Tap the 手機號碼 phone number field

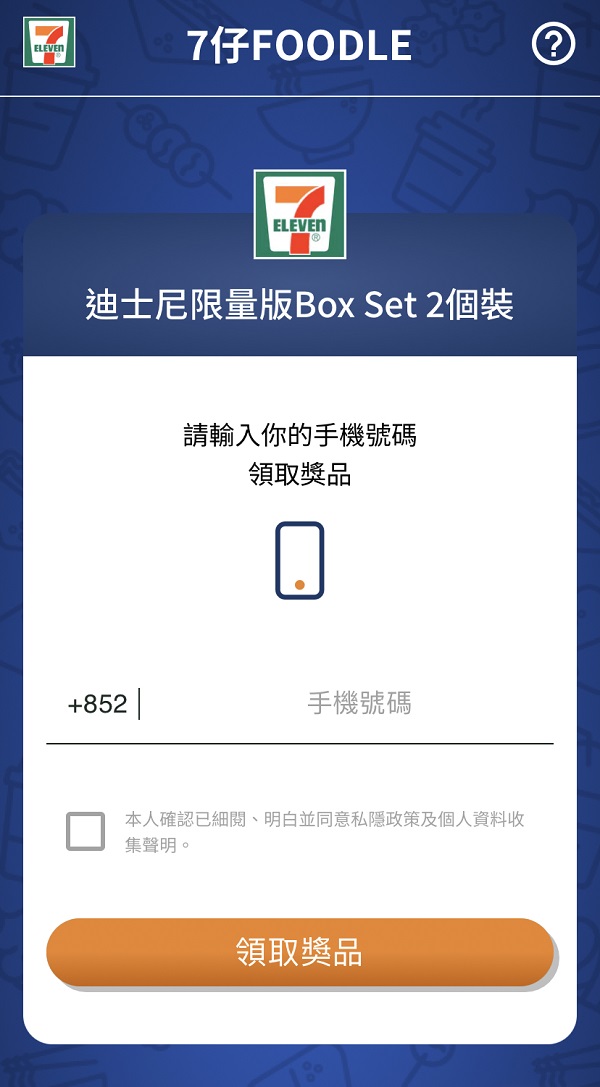[358, 704]
